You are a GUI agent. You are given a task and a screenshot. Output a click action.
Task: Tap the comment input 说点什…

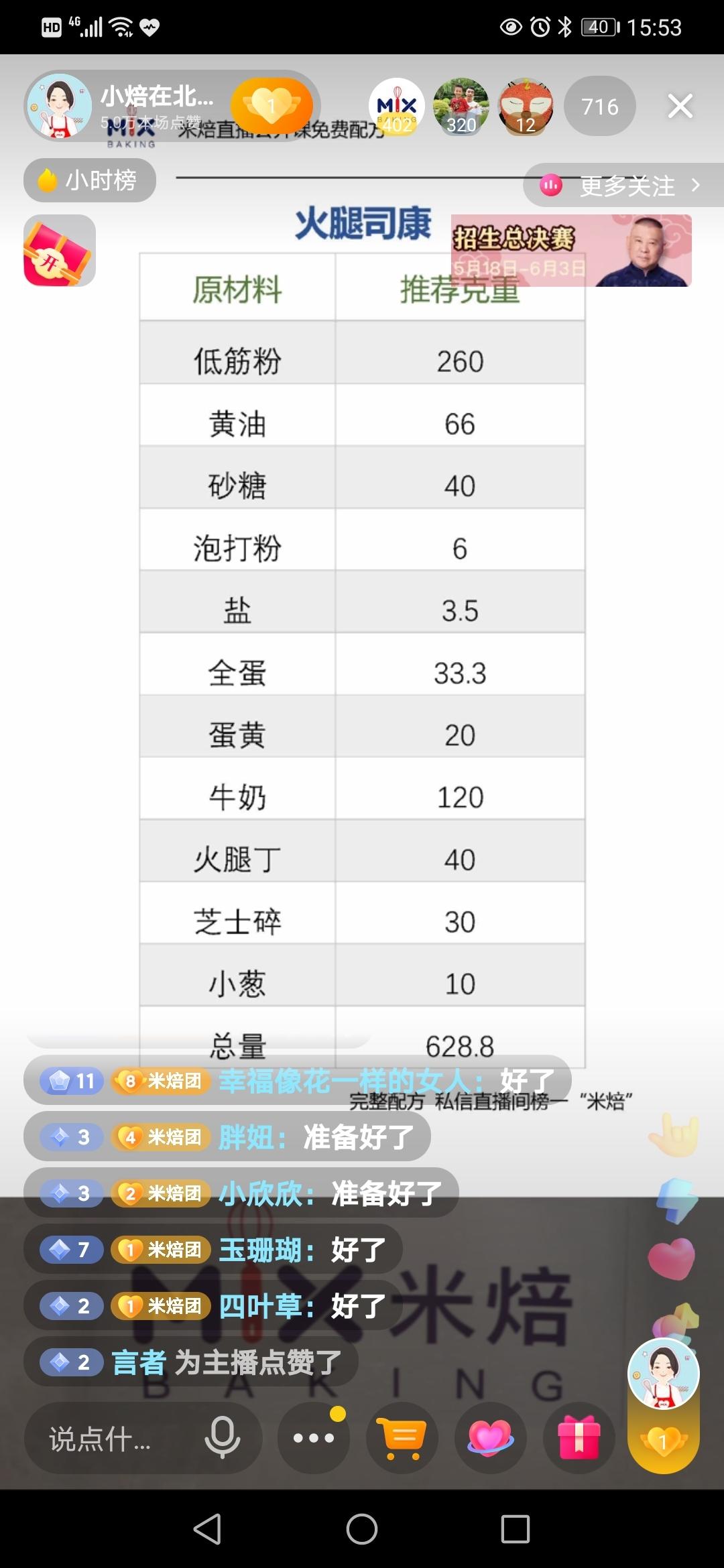point(101,1438)
